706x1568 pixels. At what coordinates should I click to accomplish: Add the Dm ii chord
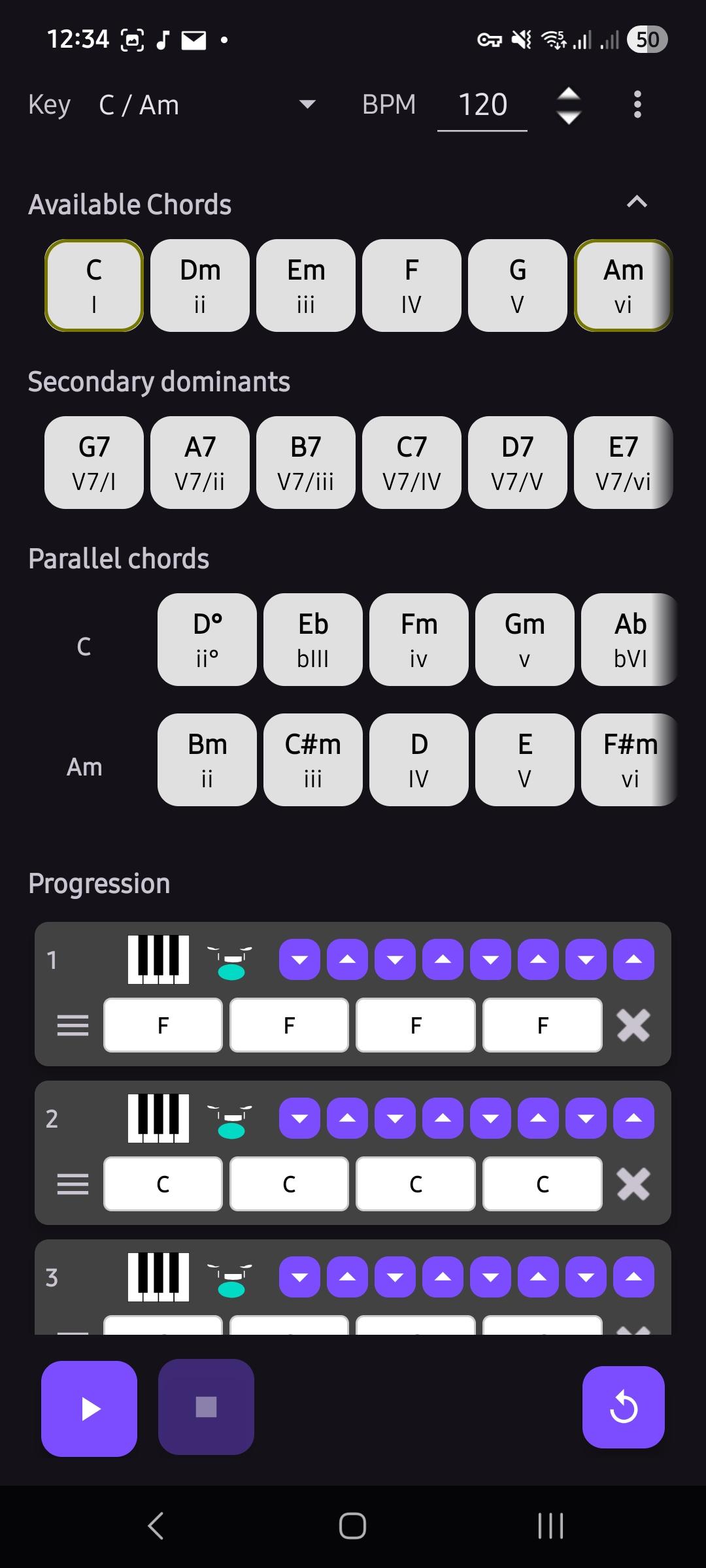(x=200, y=286)
